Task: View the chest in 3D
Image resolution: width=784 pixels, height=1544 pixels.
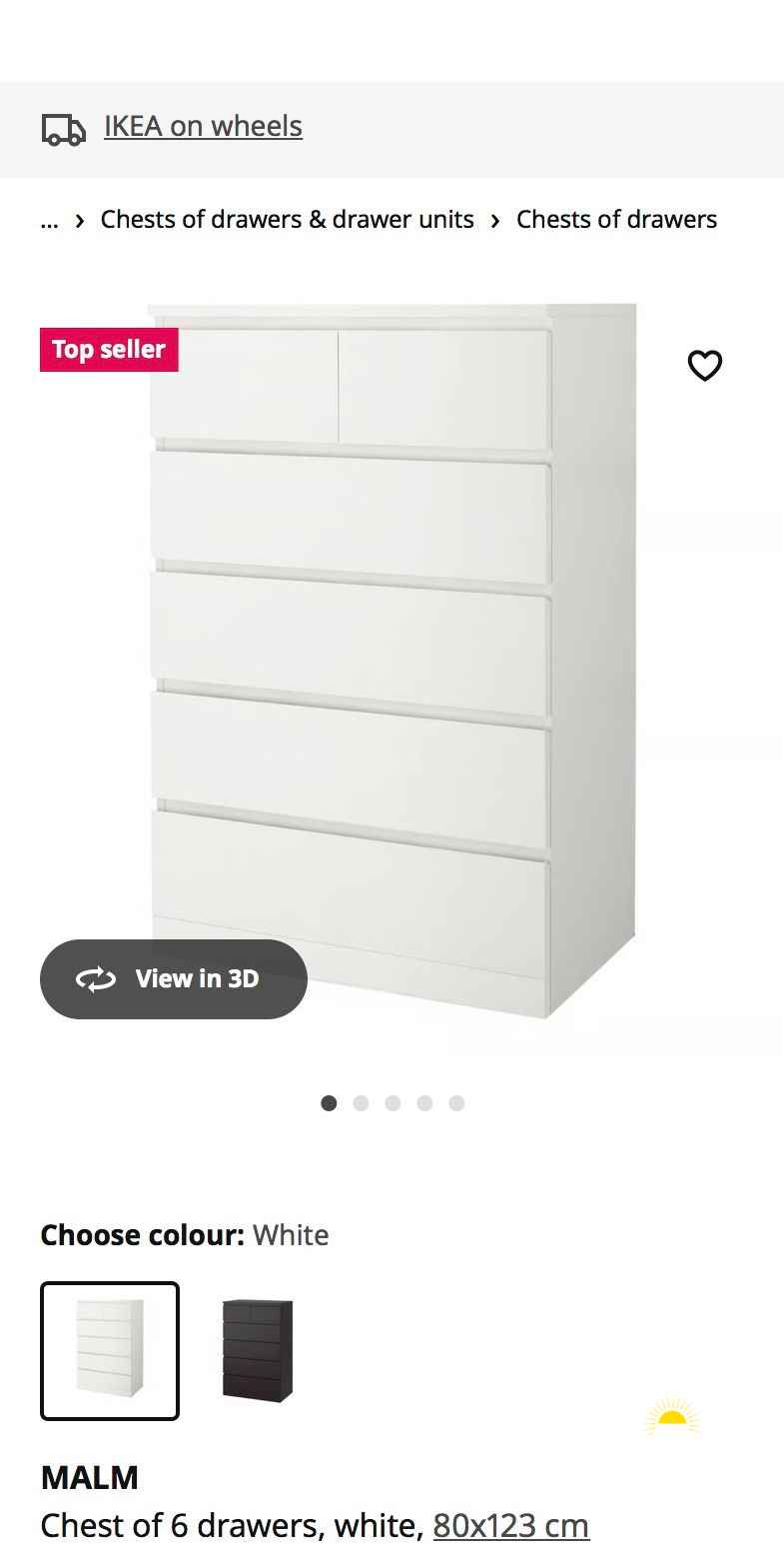Action: (174, 979)
